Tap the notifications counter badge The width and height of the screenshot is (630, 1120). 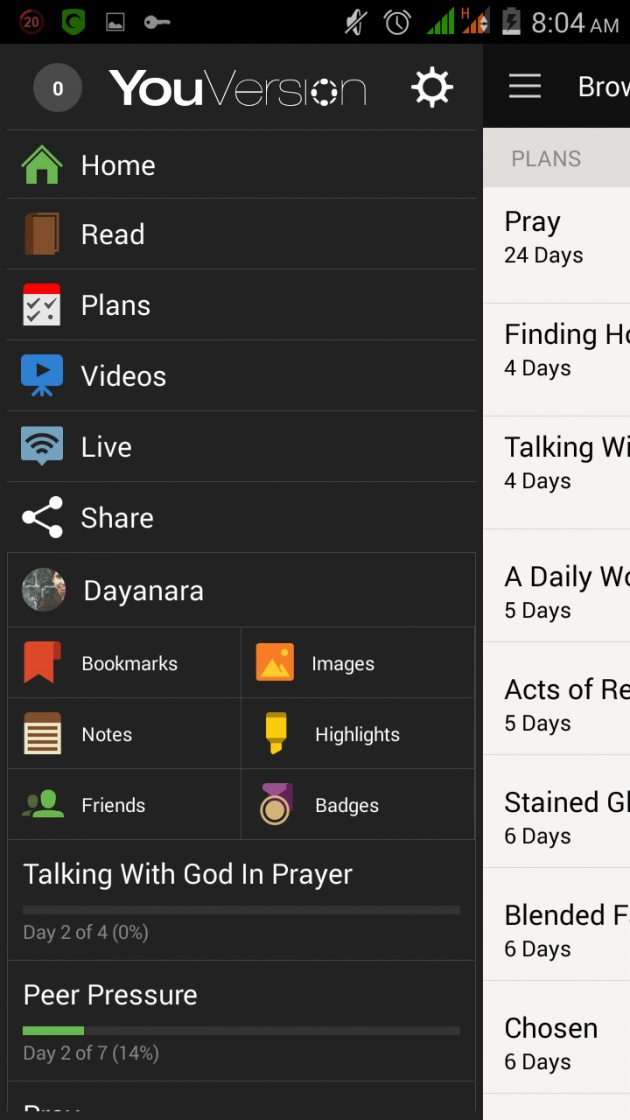[58, 88]
